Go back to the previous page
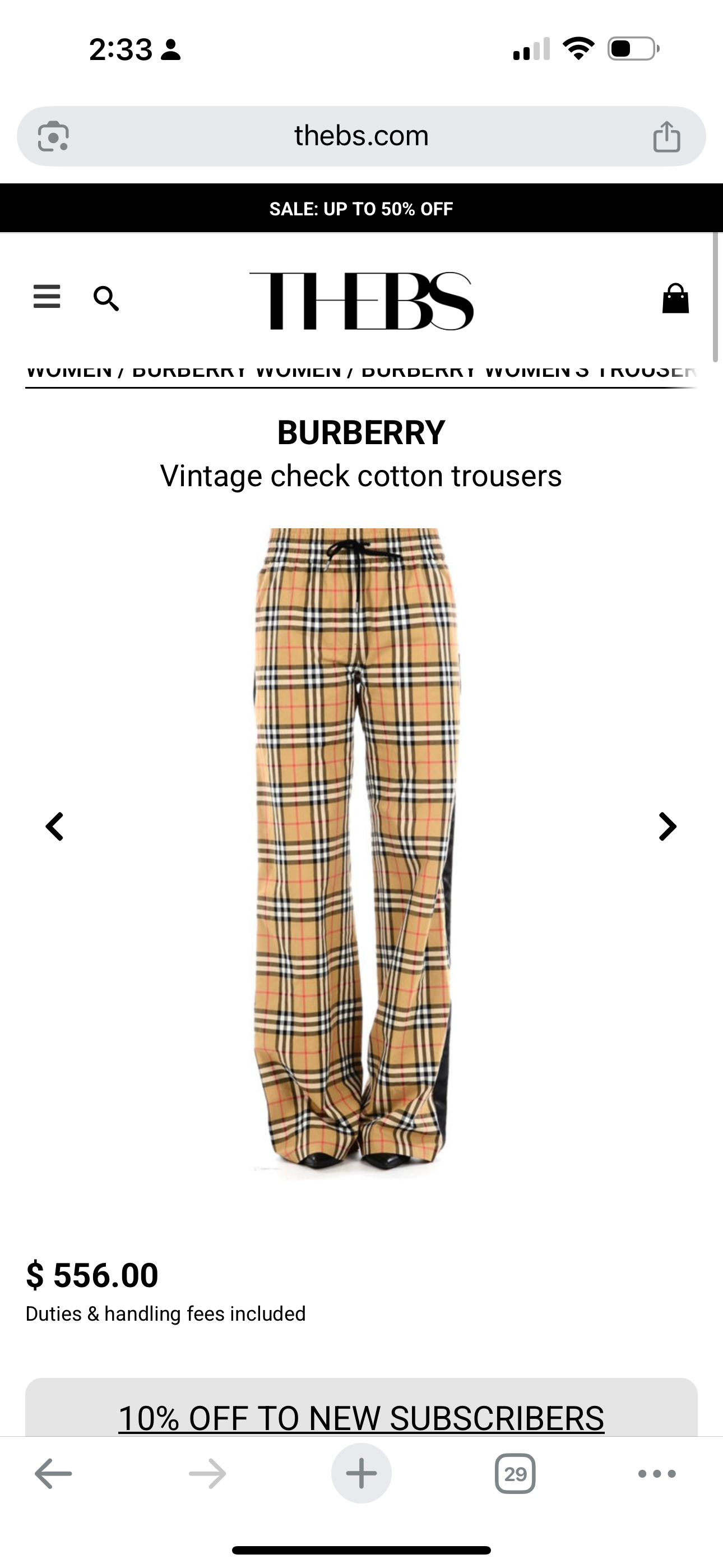 [x=53, y=1474]
